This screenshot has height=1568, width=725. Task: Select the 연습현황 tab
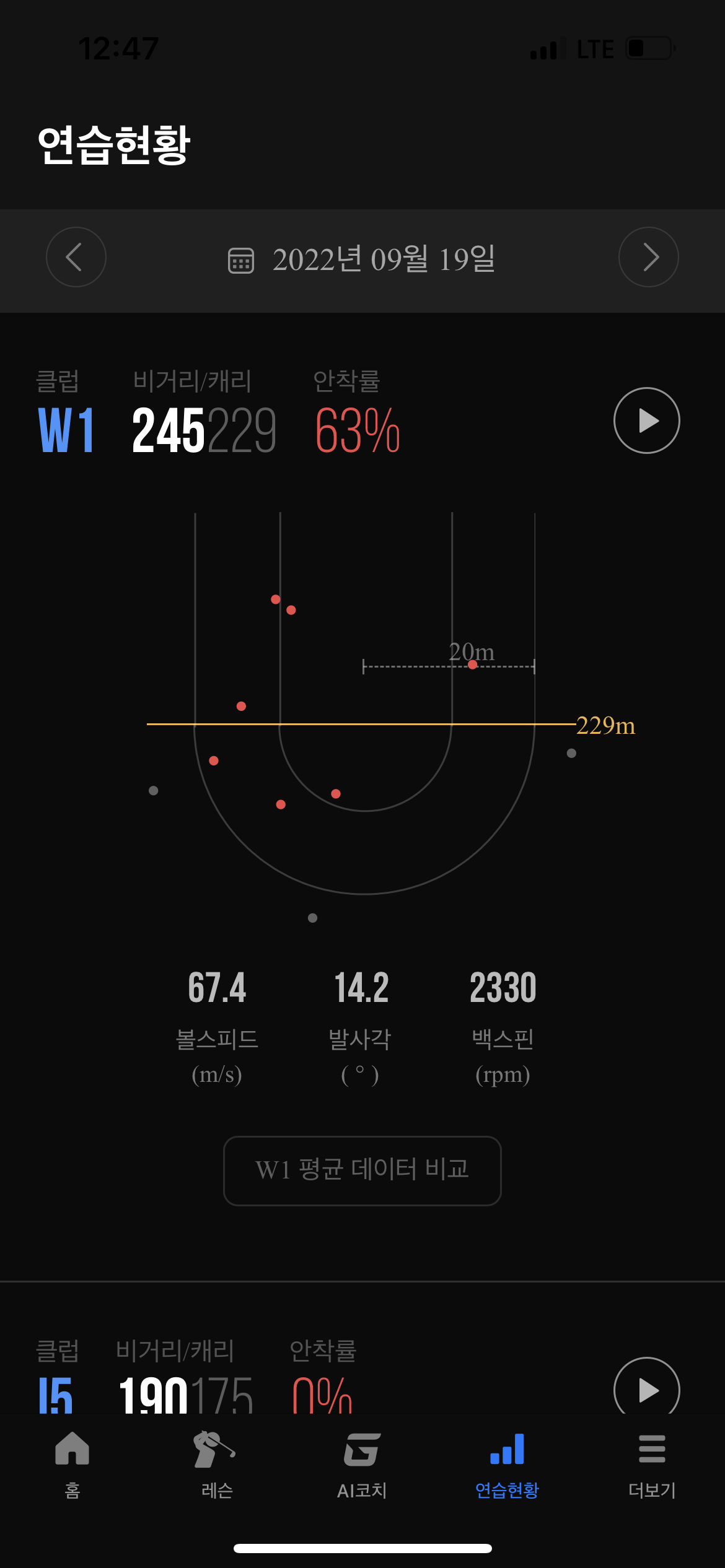(507, 1464)
